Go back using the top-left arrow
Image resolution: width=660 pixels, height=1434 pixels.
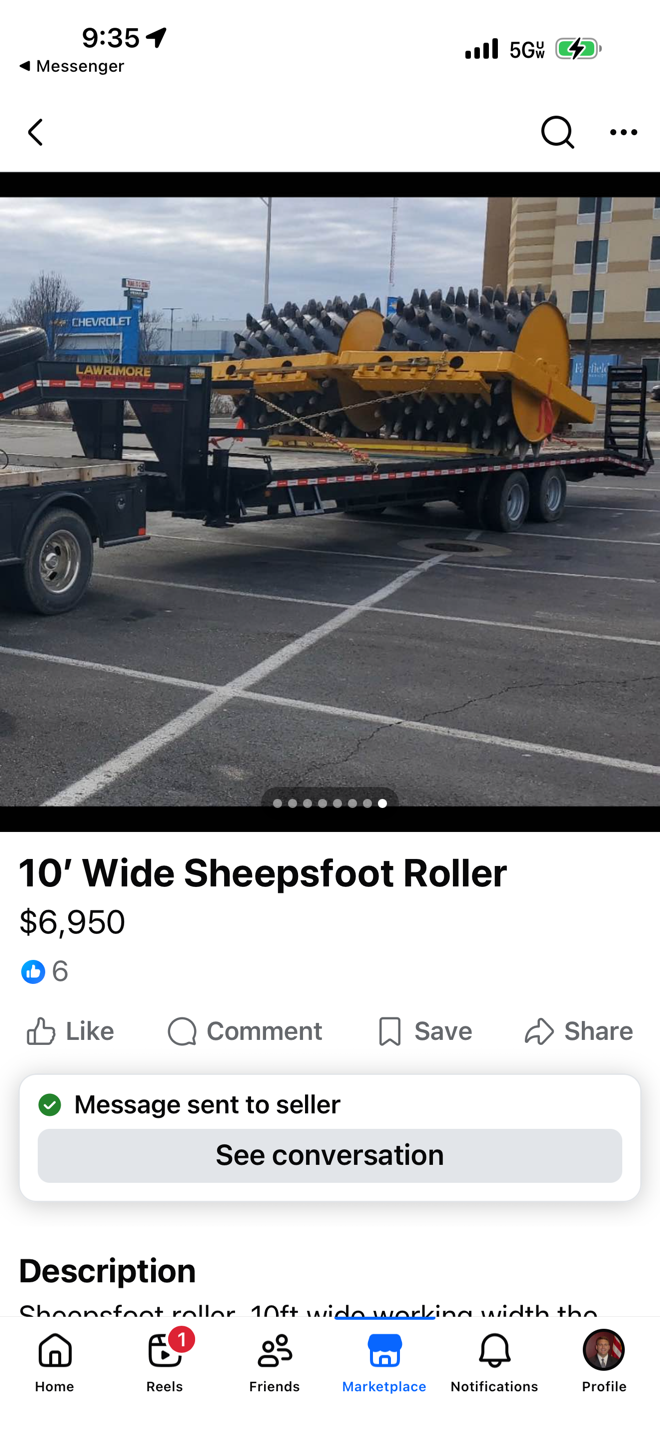(x=36, y=132)
